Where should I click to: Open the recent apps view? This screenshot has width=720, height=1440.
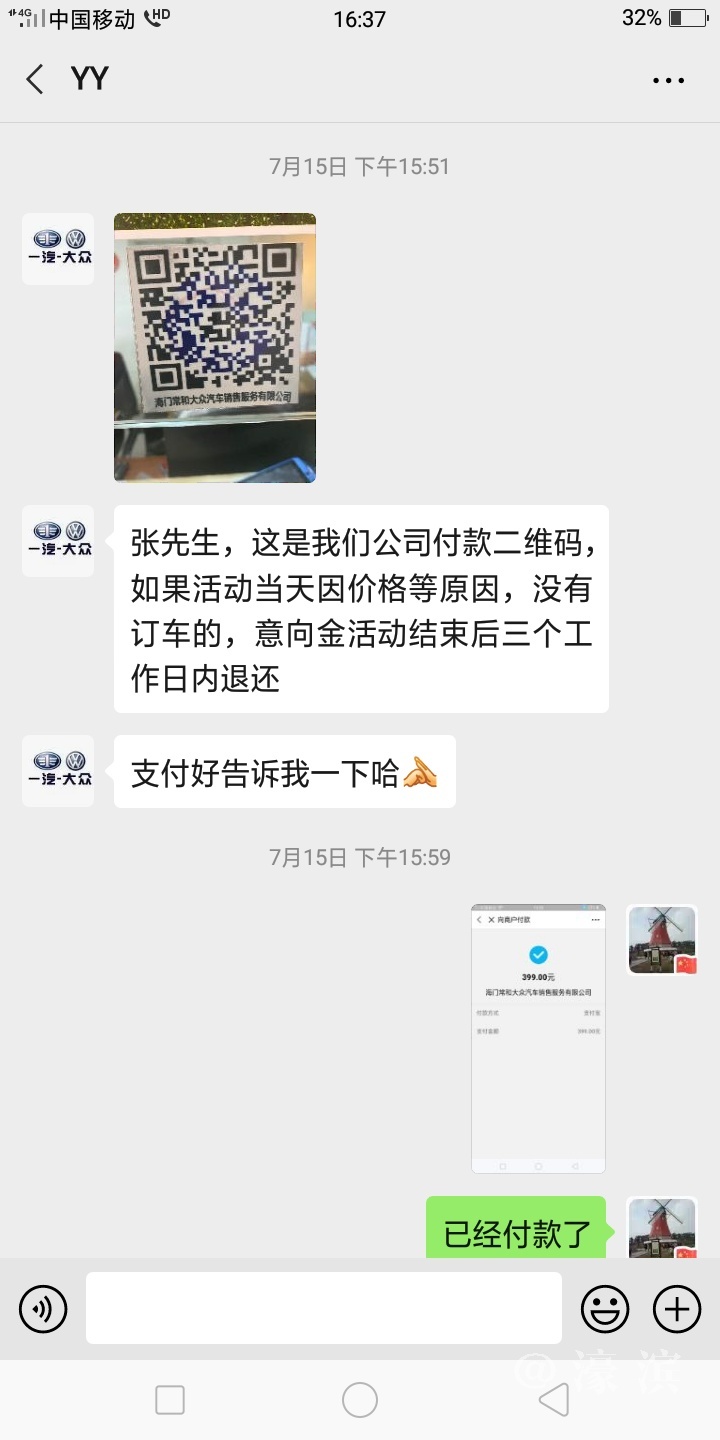[170, 1400]
